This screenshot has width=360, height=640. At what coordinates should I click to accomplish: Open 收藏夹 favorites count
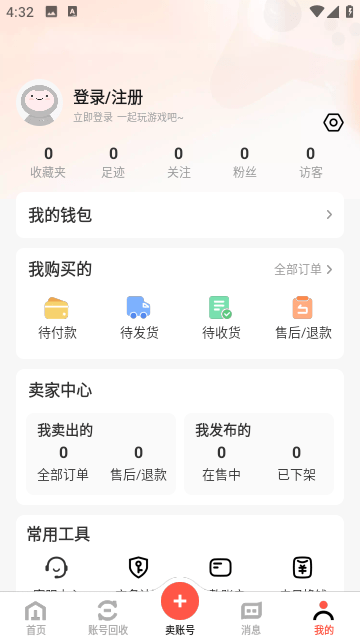48,163
